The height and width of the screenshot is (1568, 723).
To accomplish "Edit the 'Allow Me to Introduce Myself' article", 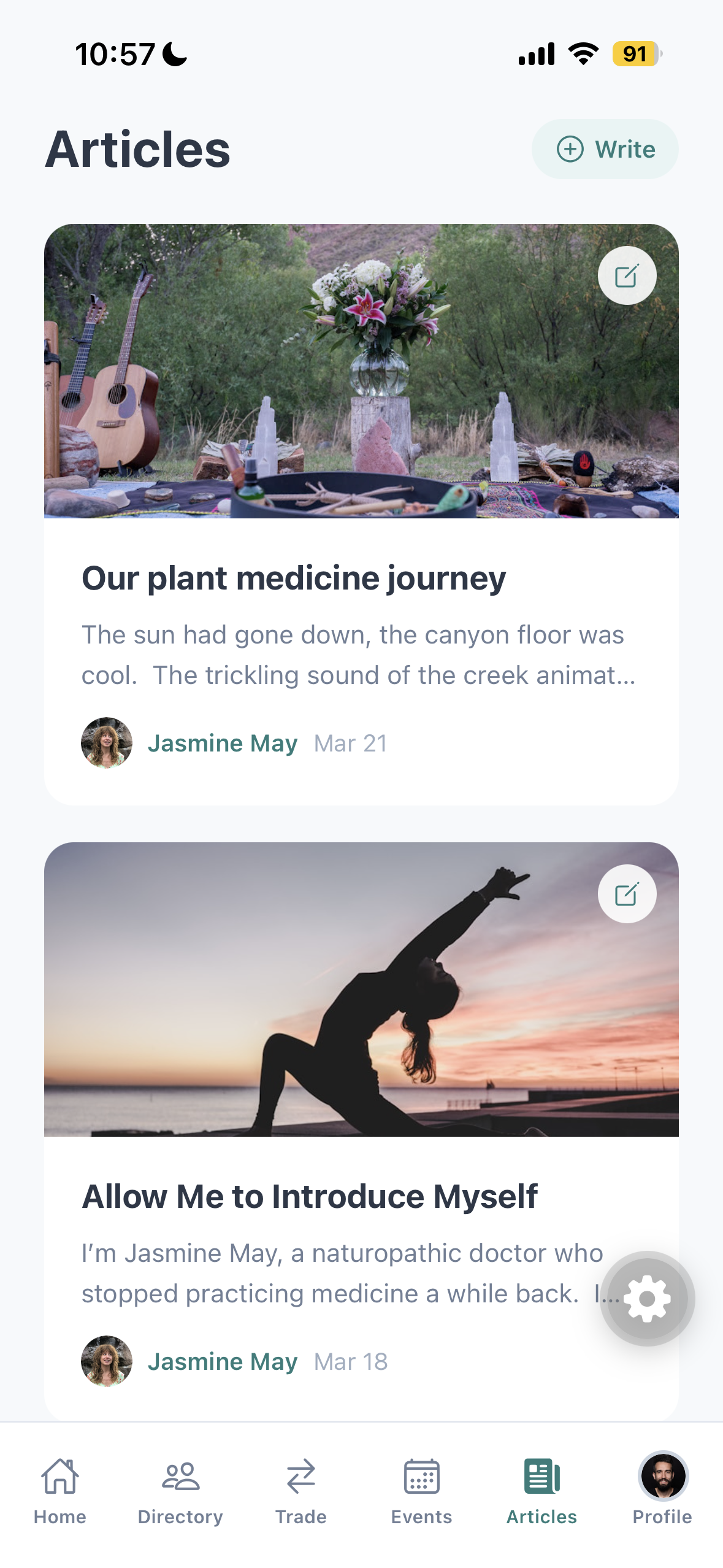I will click(x=627, y=894).
